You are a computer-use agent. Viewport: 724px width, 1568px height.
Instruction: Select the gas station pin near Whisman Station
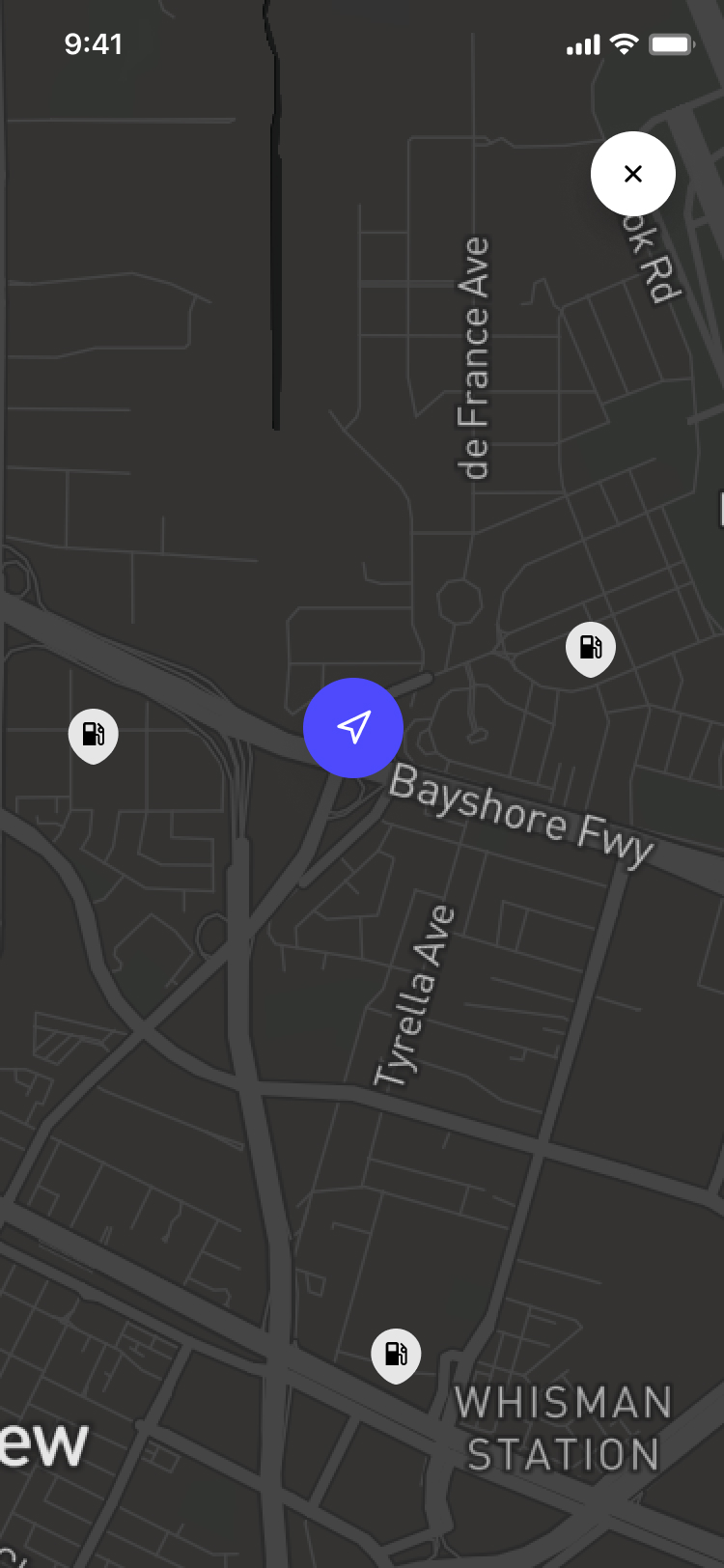(x=396, y=1354)
